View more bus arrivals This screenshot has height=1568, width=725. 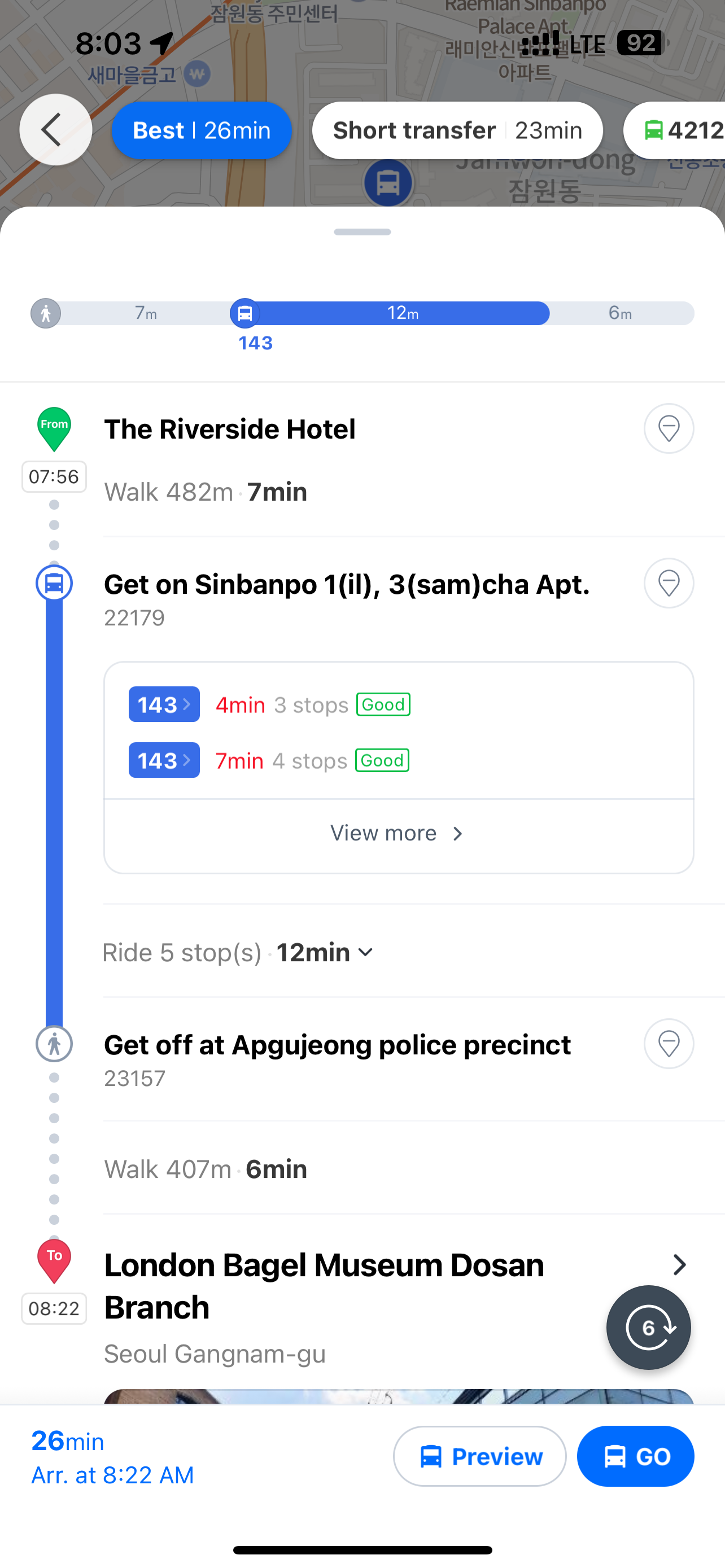[398, 833]
